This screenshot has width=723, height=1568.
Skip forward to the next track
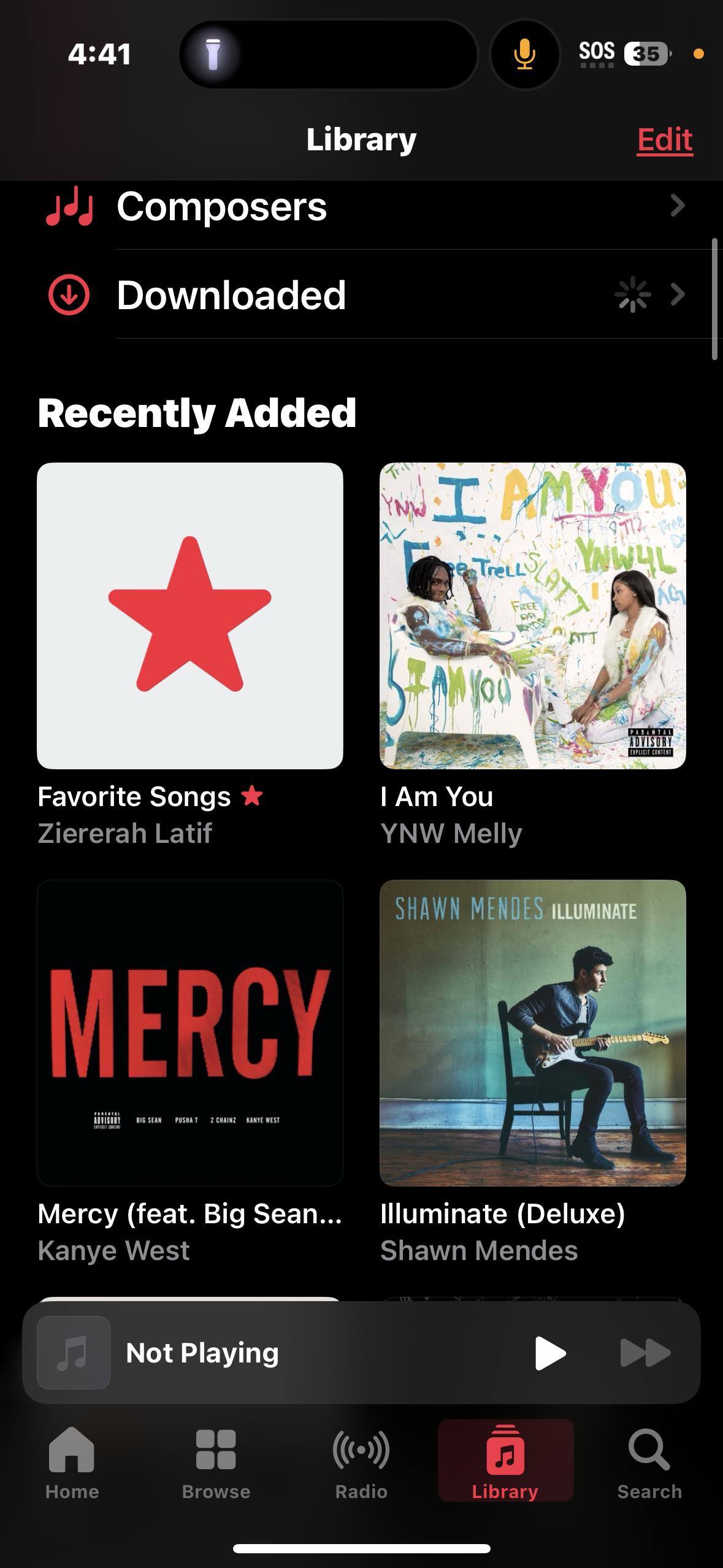coord(645,1353)
